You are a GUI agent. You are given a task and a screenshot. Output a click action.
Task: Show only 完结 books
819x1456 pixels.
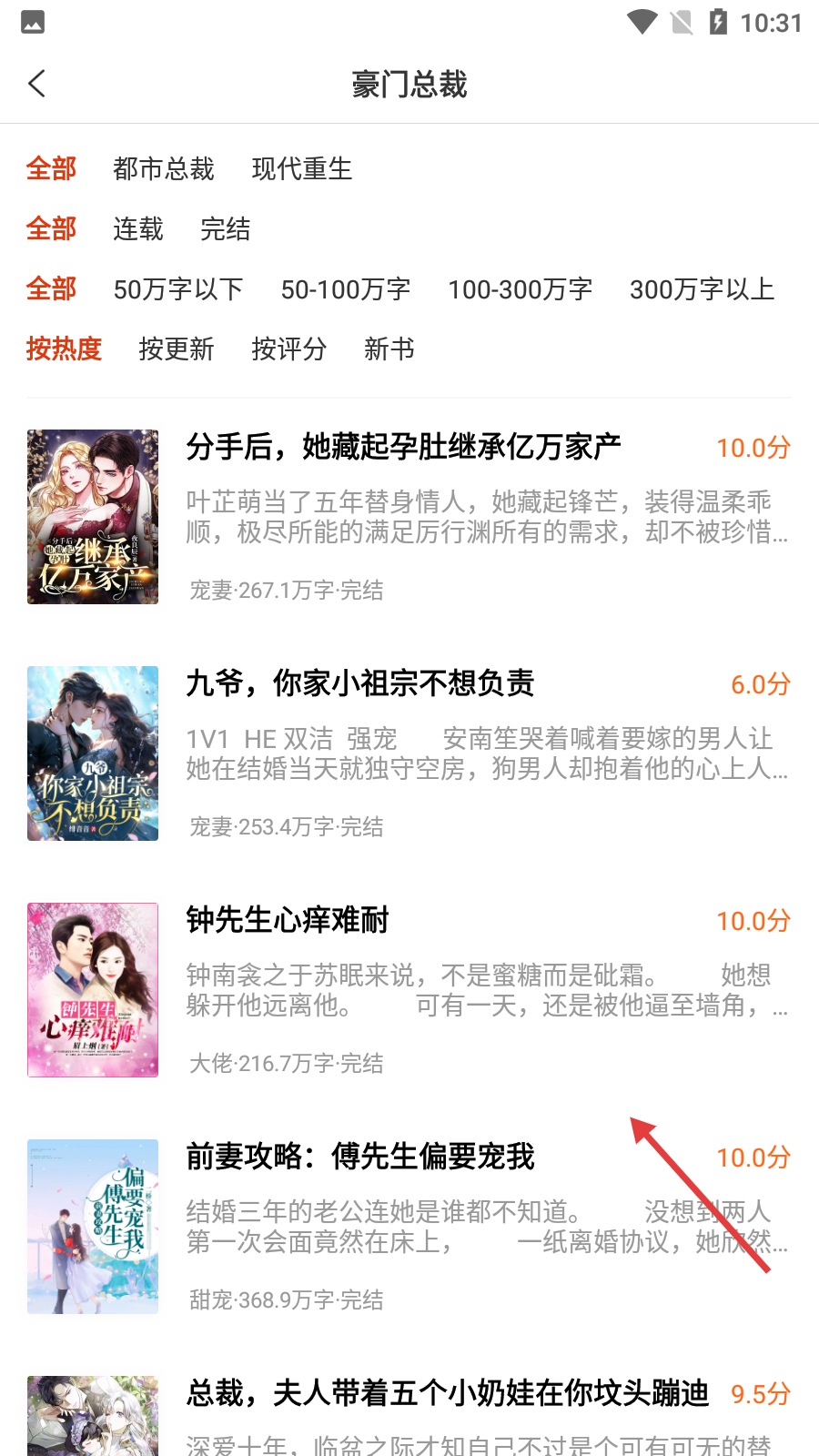click(225, 229)
